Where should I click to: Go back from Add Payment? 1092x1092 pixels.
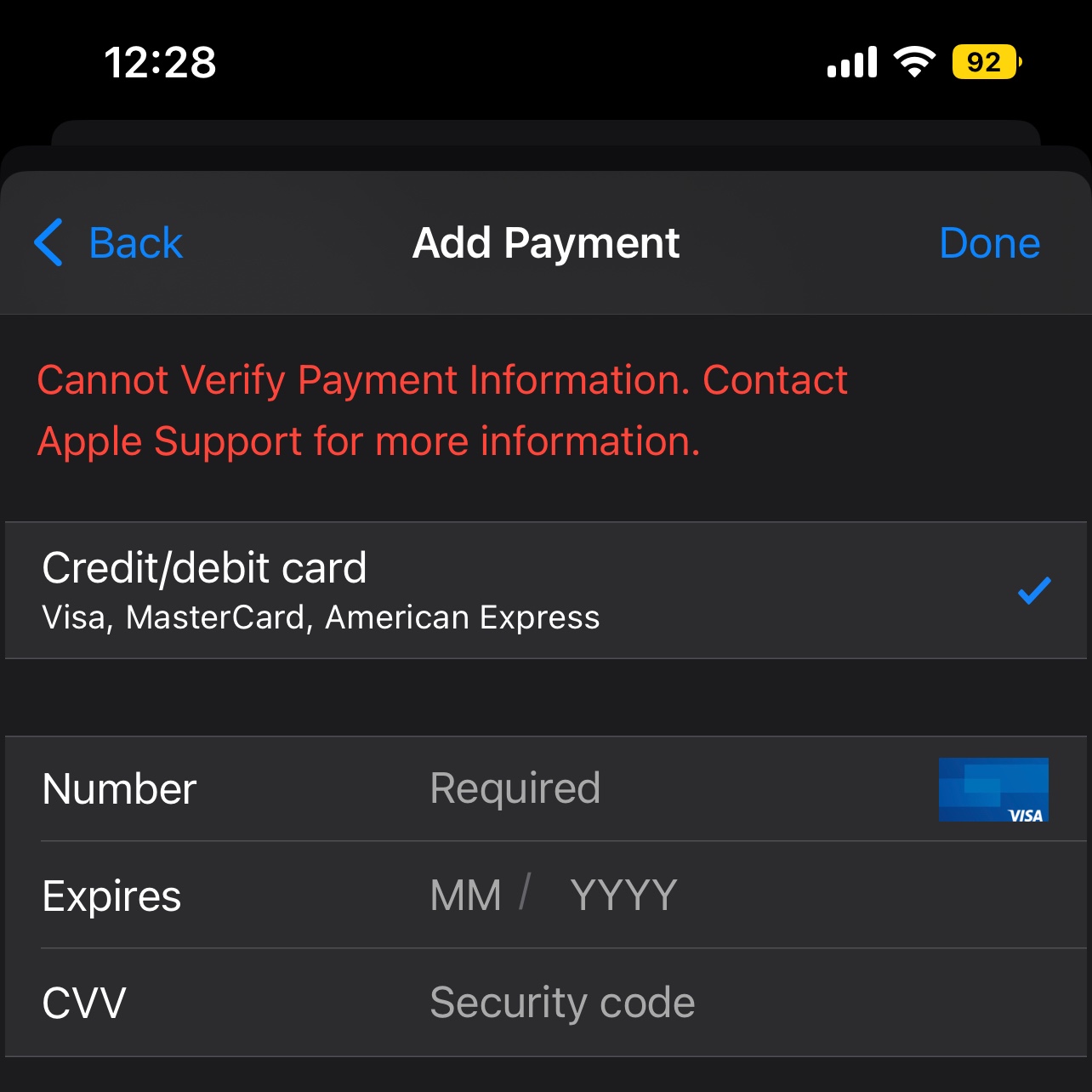(108, 243)
